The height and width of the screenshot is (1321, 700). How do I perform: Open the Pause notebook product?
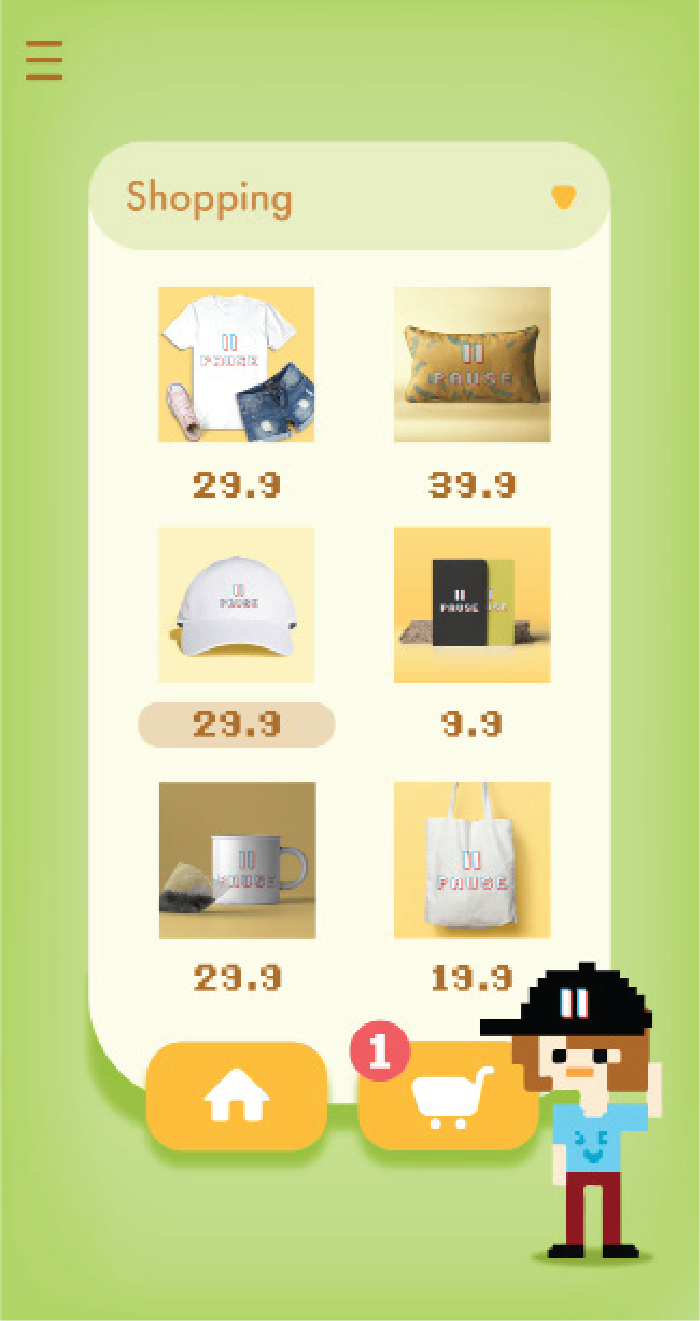coord(472,605)
